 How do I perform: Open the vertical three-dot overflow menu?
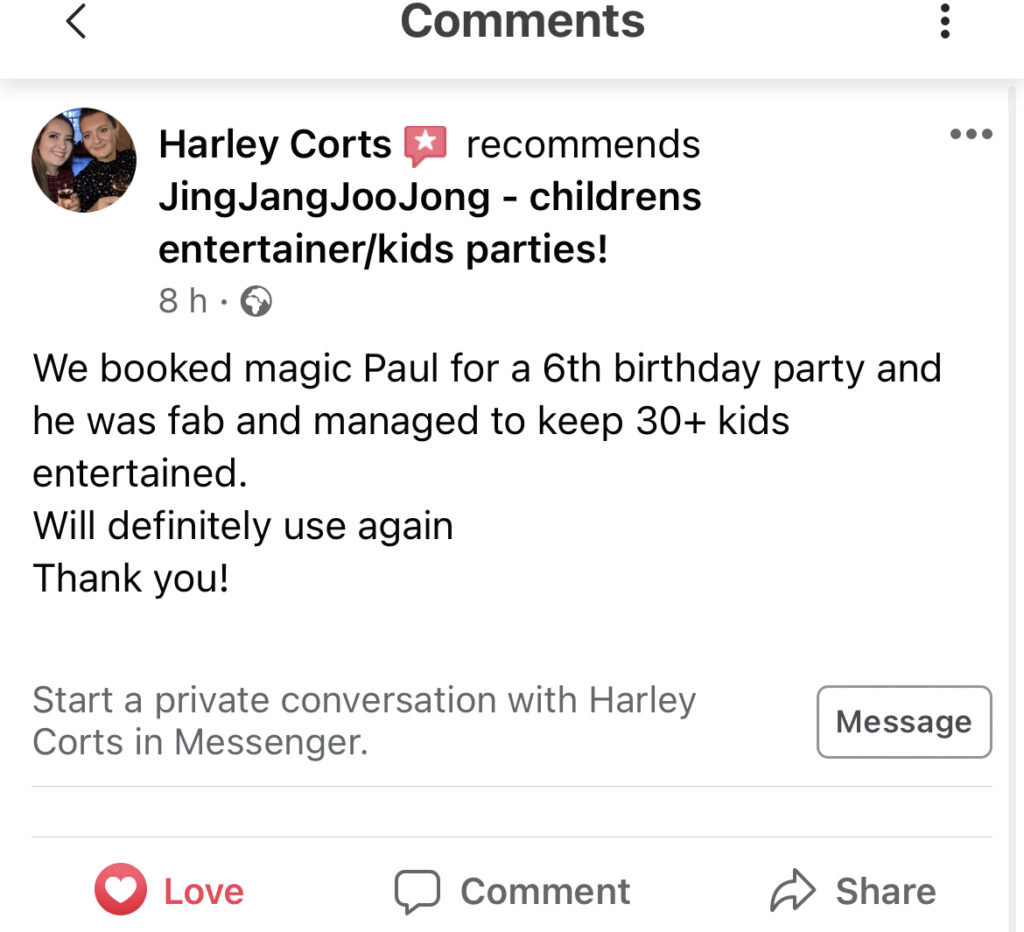point(945,21)
